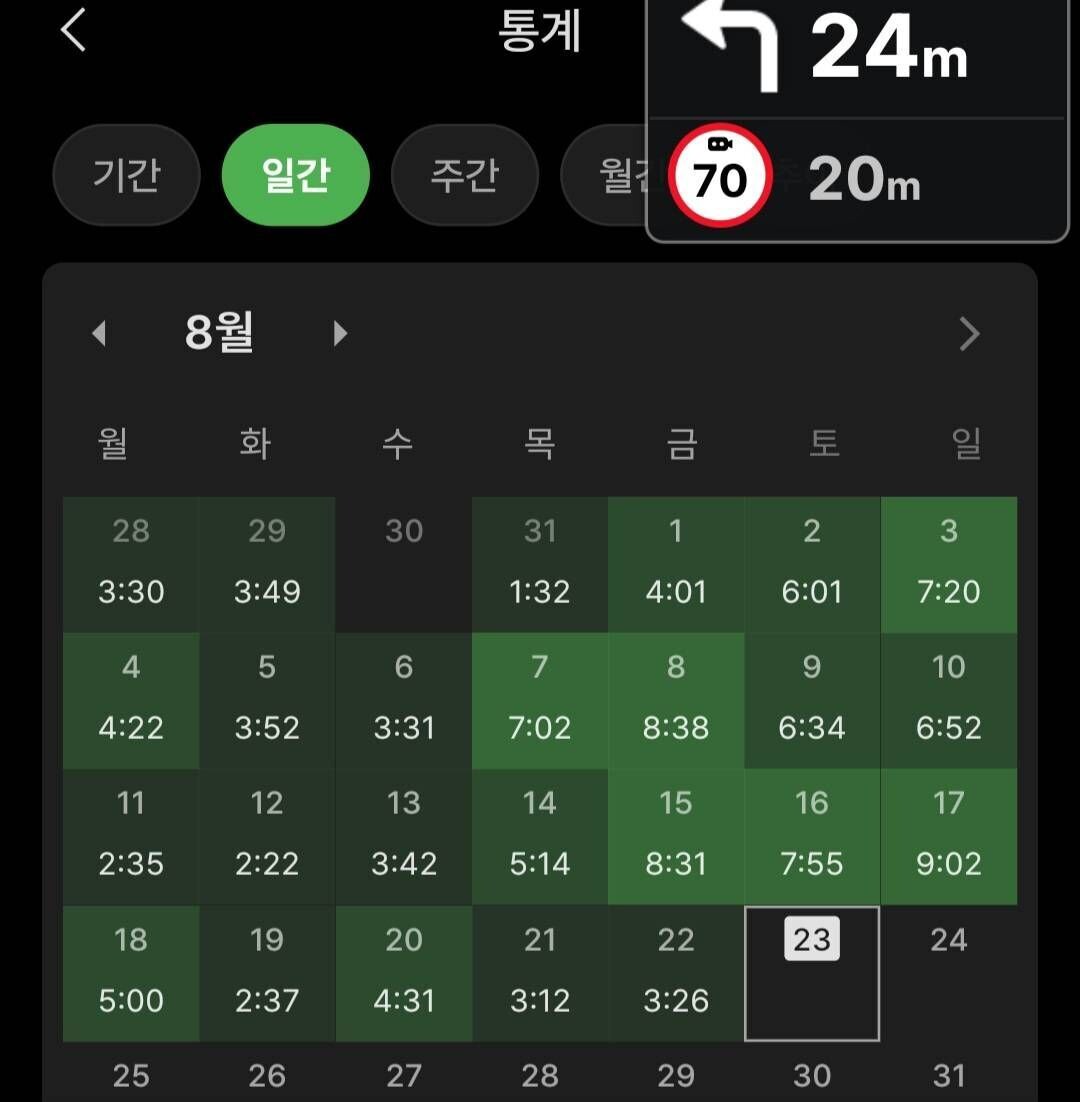Select August 7 with time 7:02
1080x1102 pixels.
tap(539, 700)
